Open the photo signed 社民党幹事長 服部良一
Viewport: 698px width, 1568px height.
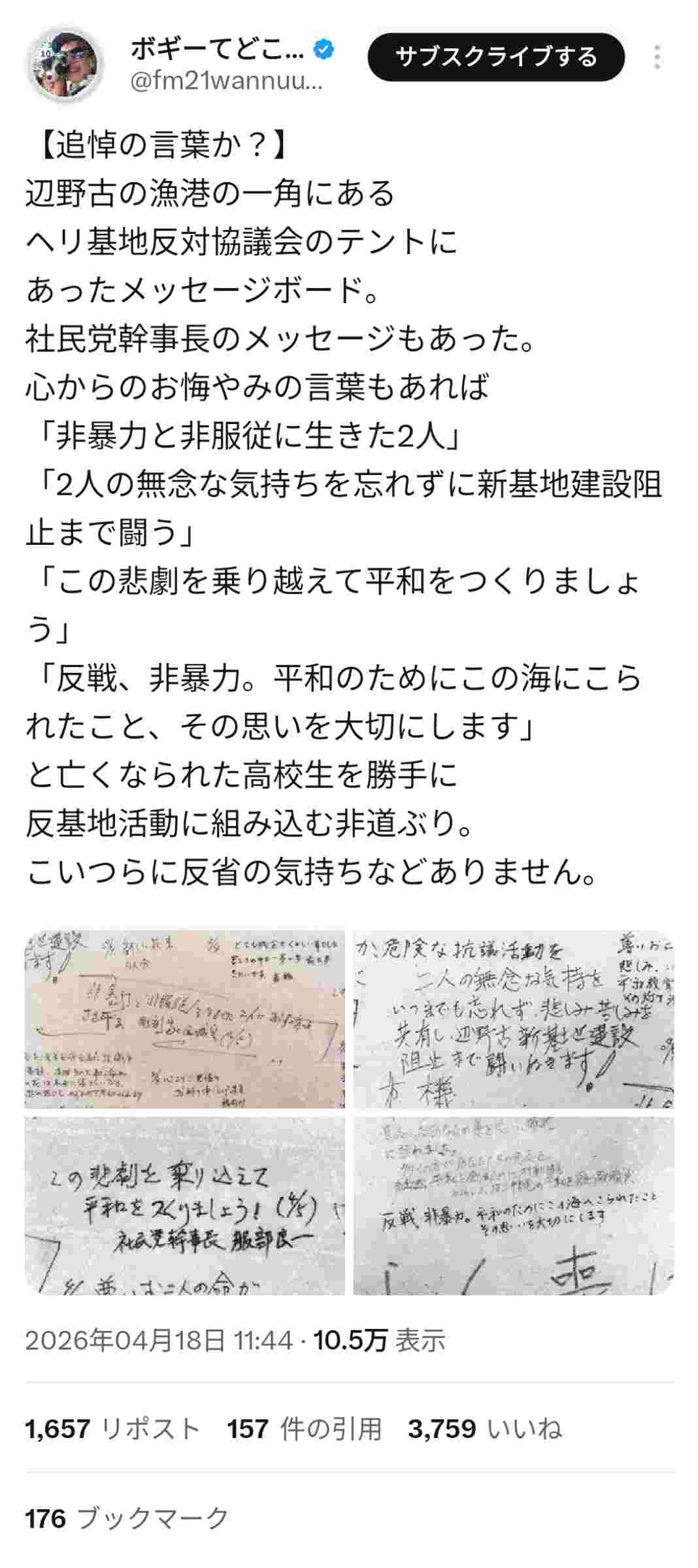pos(185,1206)
